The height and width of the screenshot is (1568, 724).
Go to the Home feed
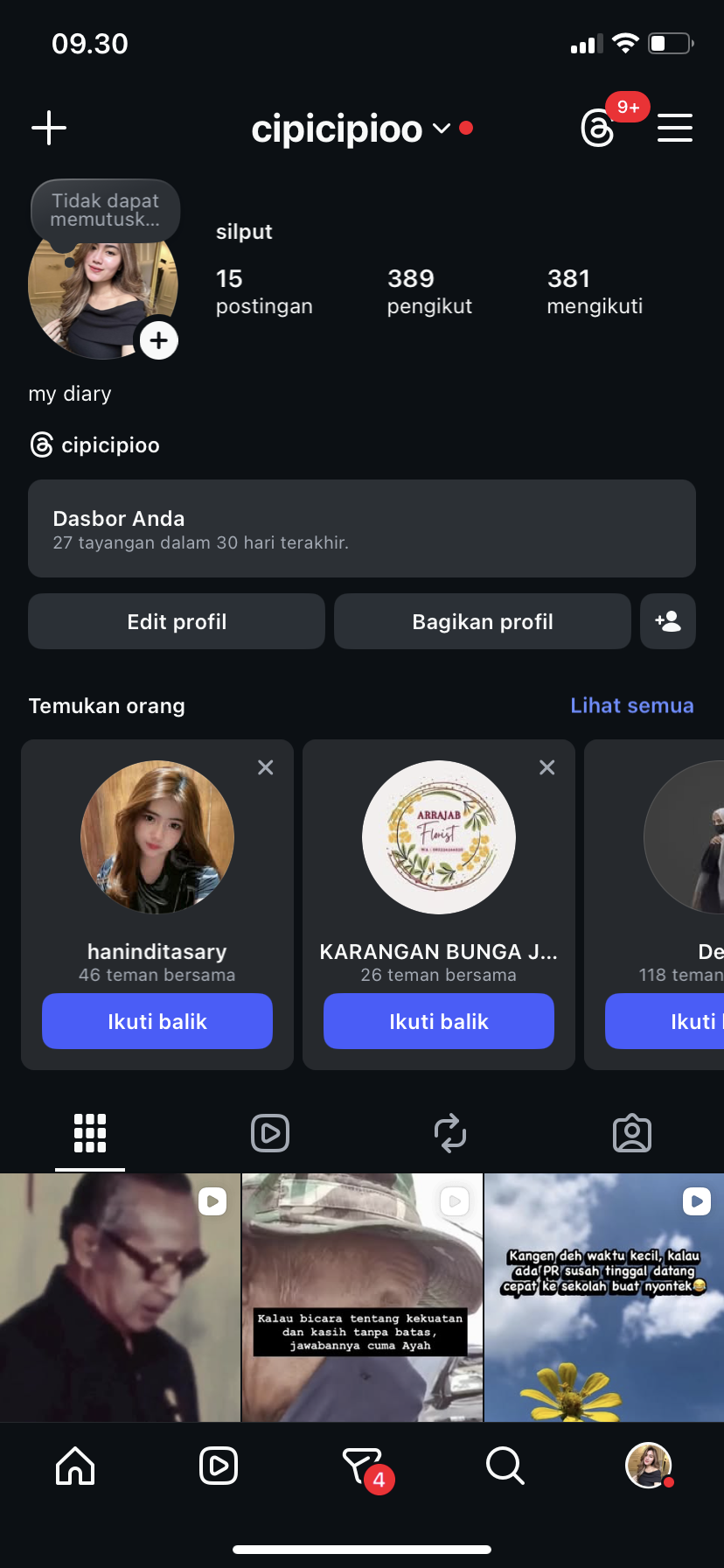pyautogui.click(x=75, y=1466)
